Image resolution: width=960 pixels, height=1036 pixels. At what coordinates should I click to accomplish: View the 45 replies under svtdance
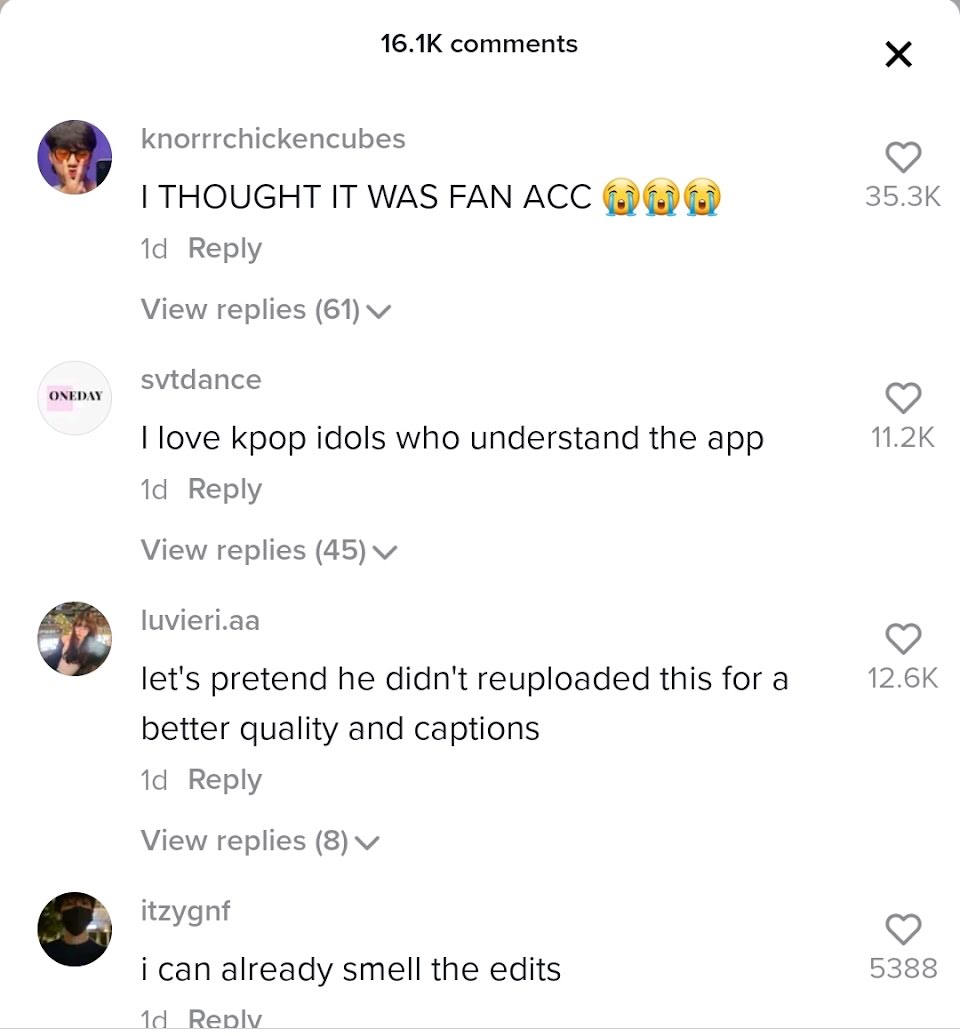tap(269, 550)
